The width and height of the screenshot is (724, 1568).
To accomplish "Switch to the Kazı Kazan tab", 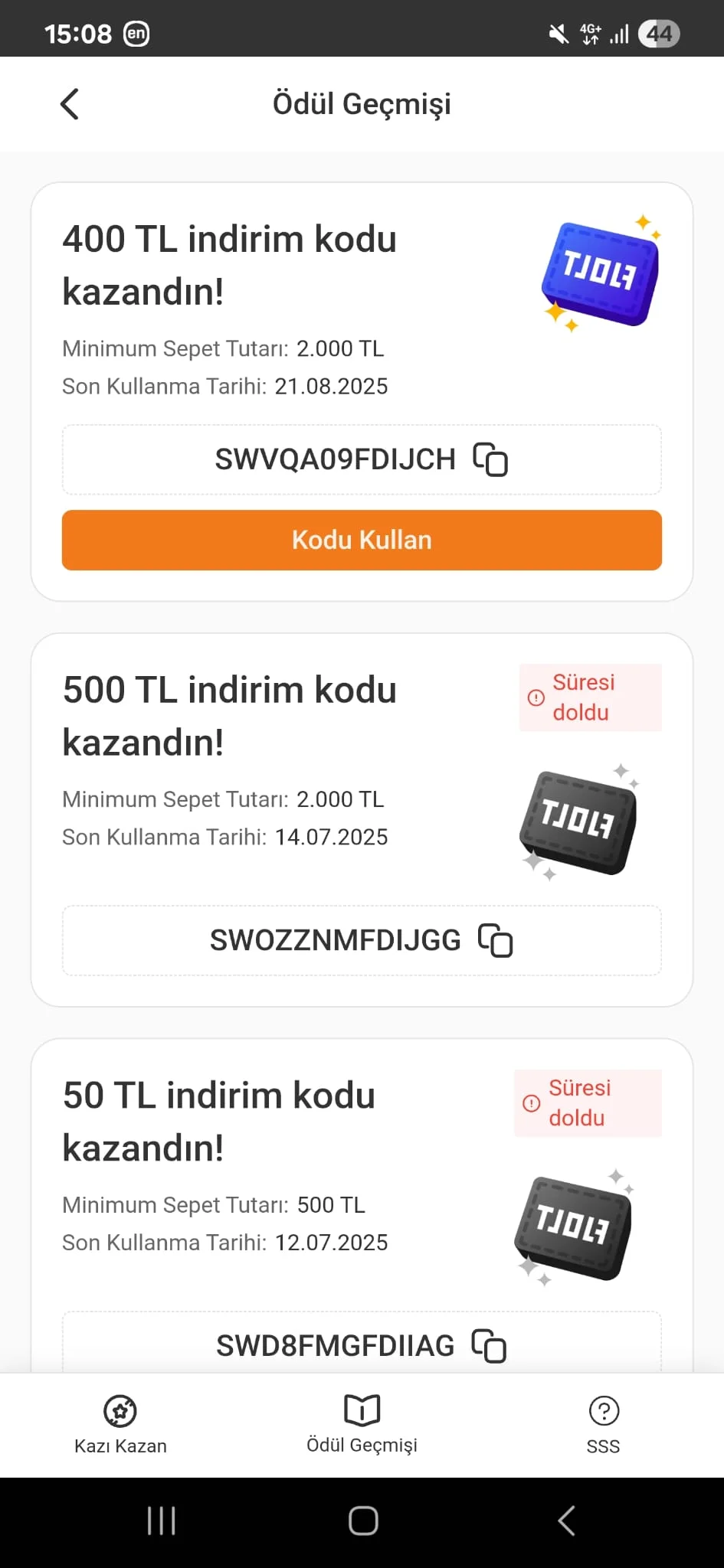I will (x=120, y=1425).
